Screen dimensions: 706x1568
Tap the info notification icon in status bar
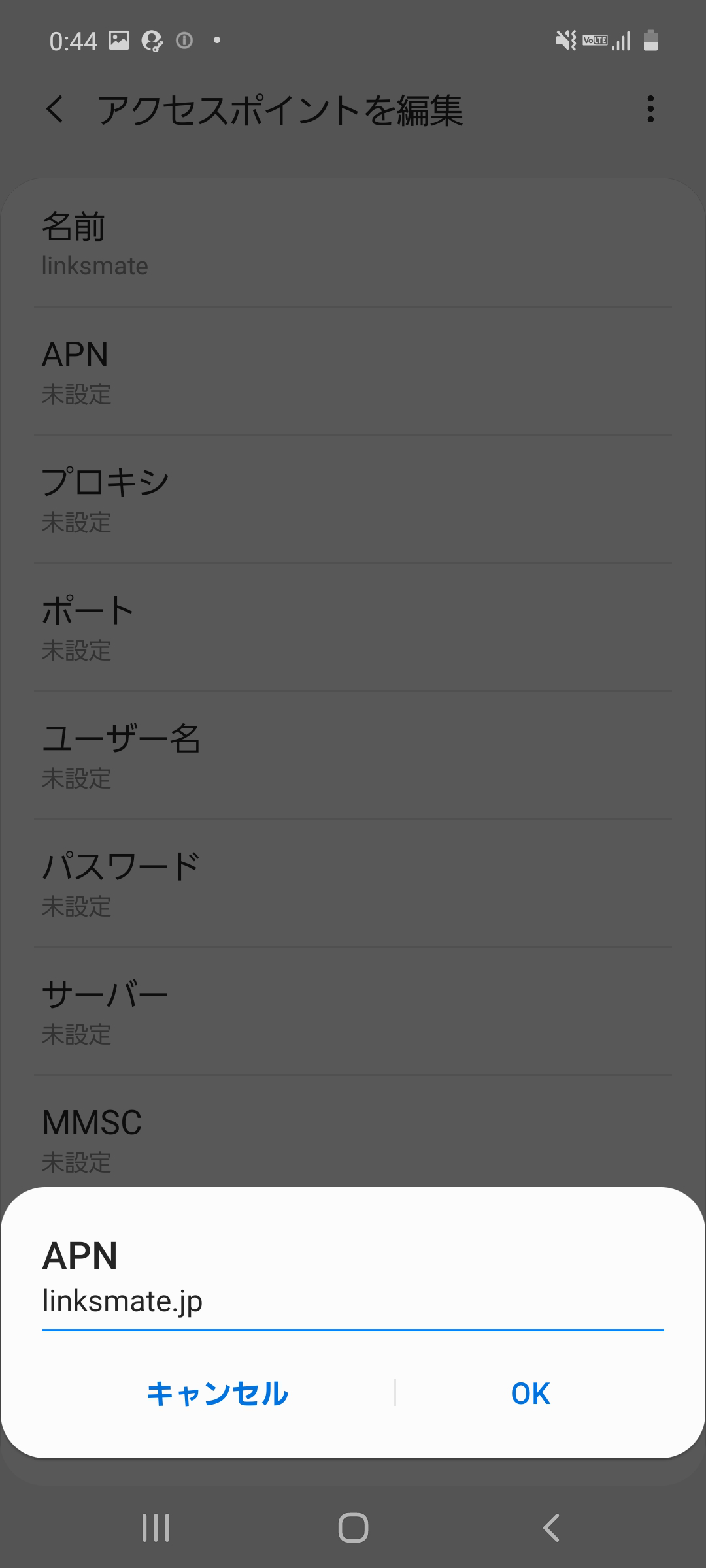185,40
